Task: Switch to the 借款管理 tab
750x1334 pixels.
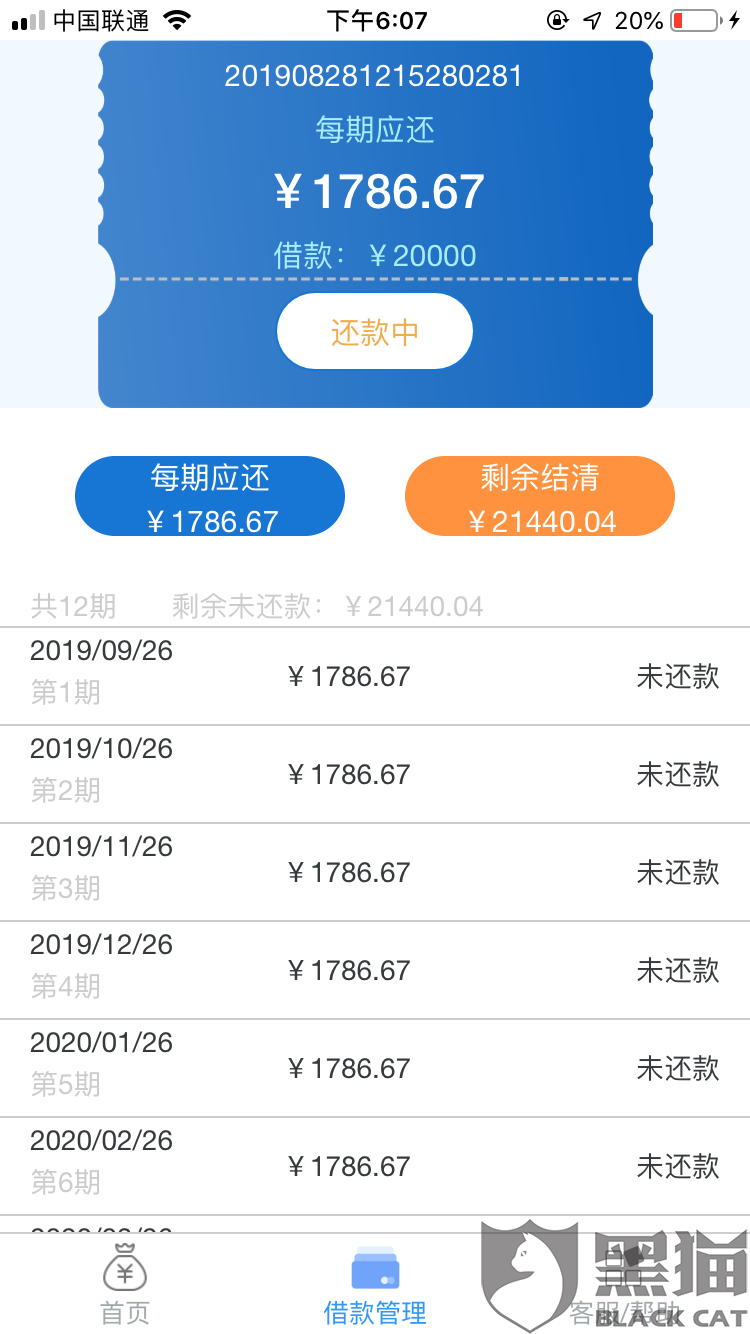Action: [x=375, y=1285]
